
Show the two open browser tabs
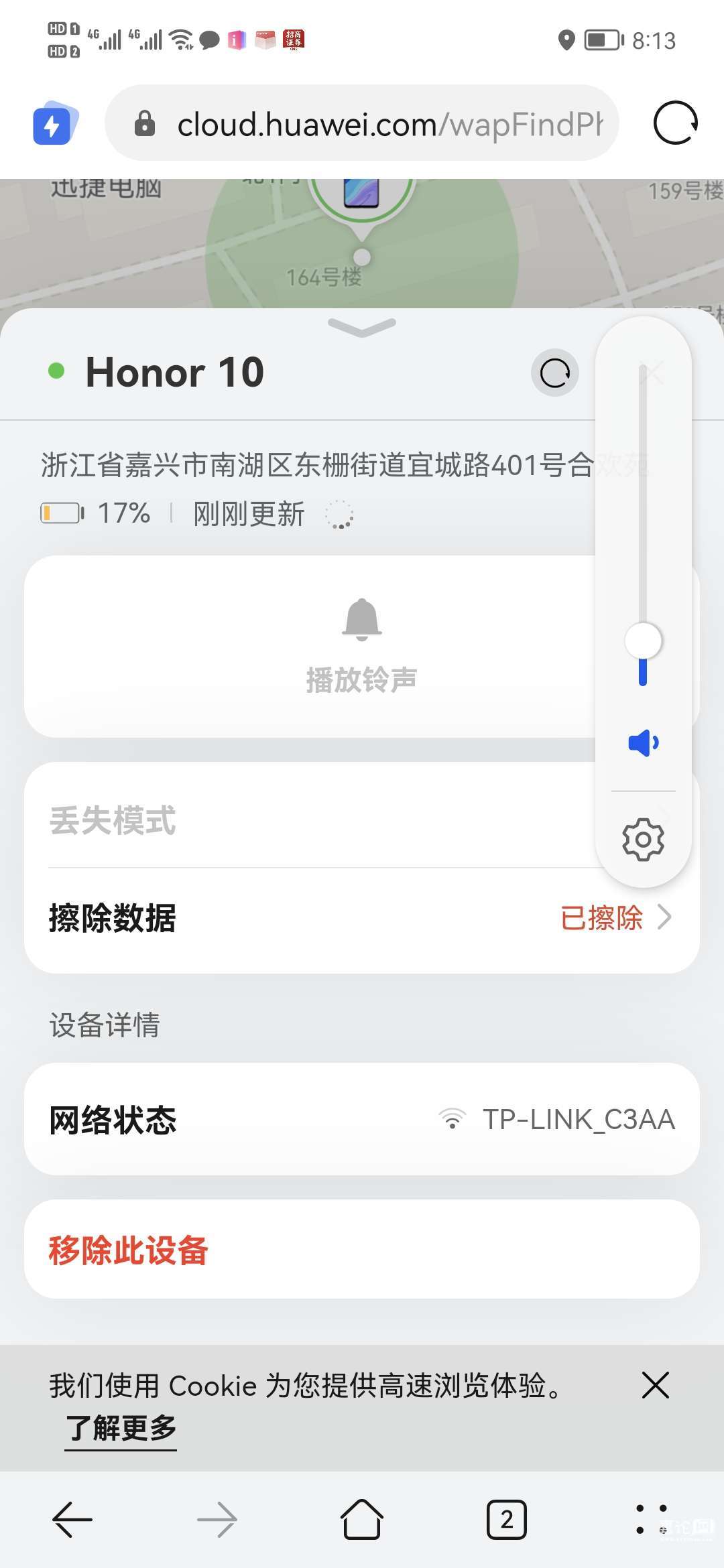[506, 1520]
